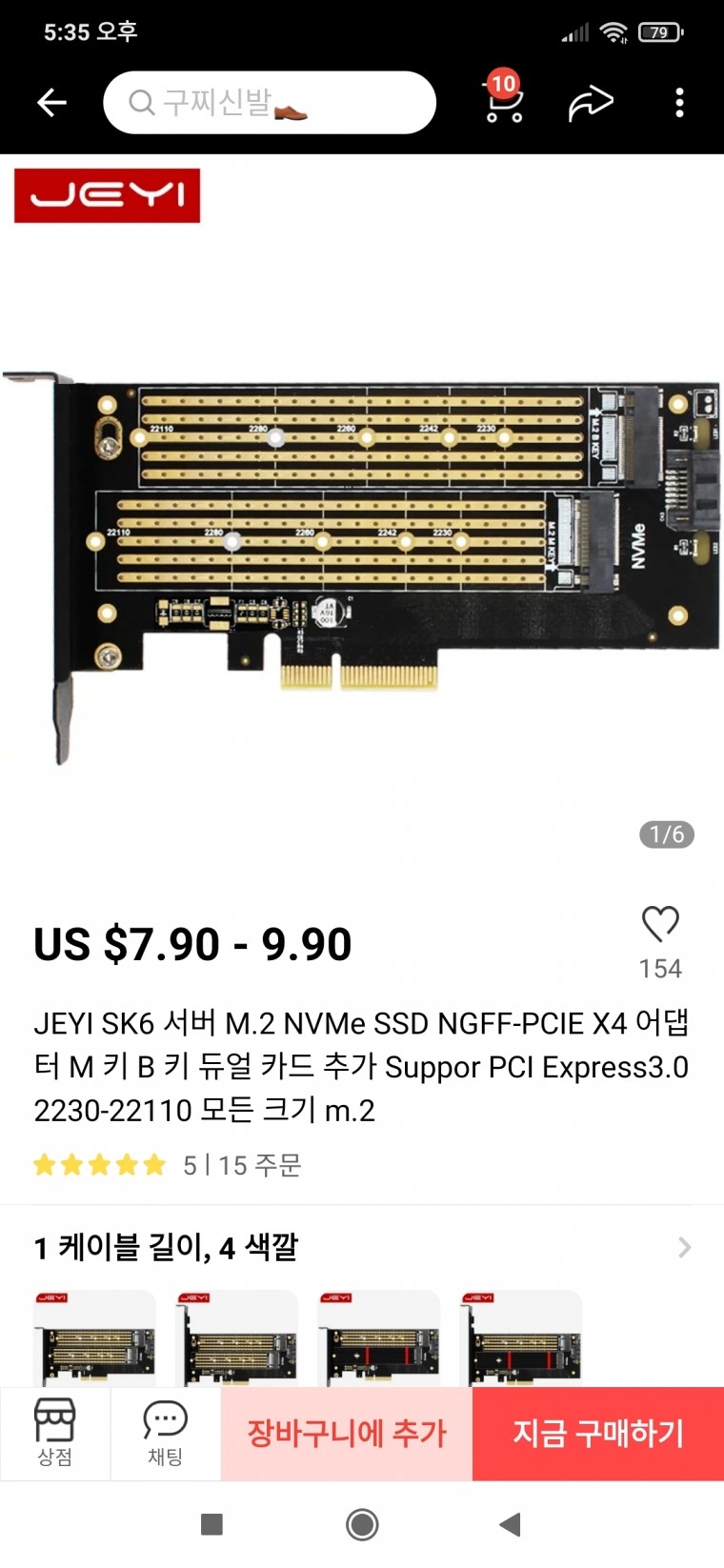Go back using the arrow icon
The height and width of the screenshot is (1568, 724).
[x=51, y=102]
